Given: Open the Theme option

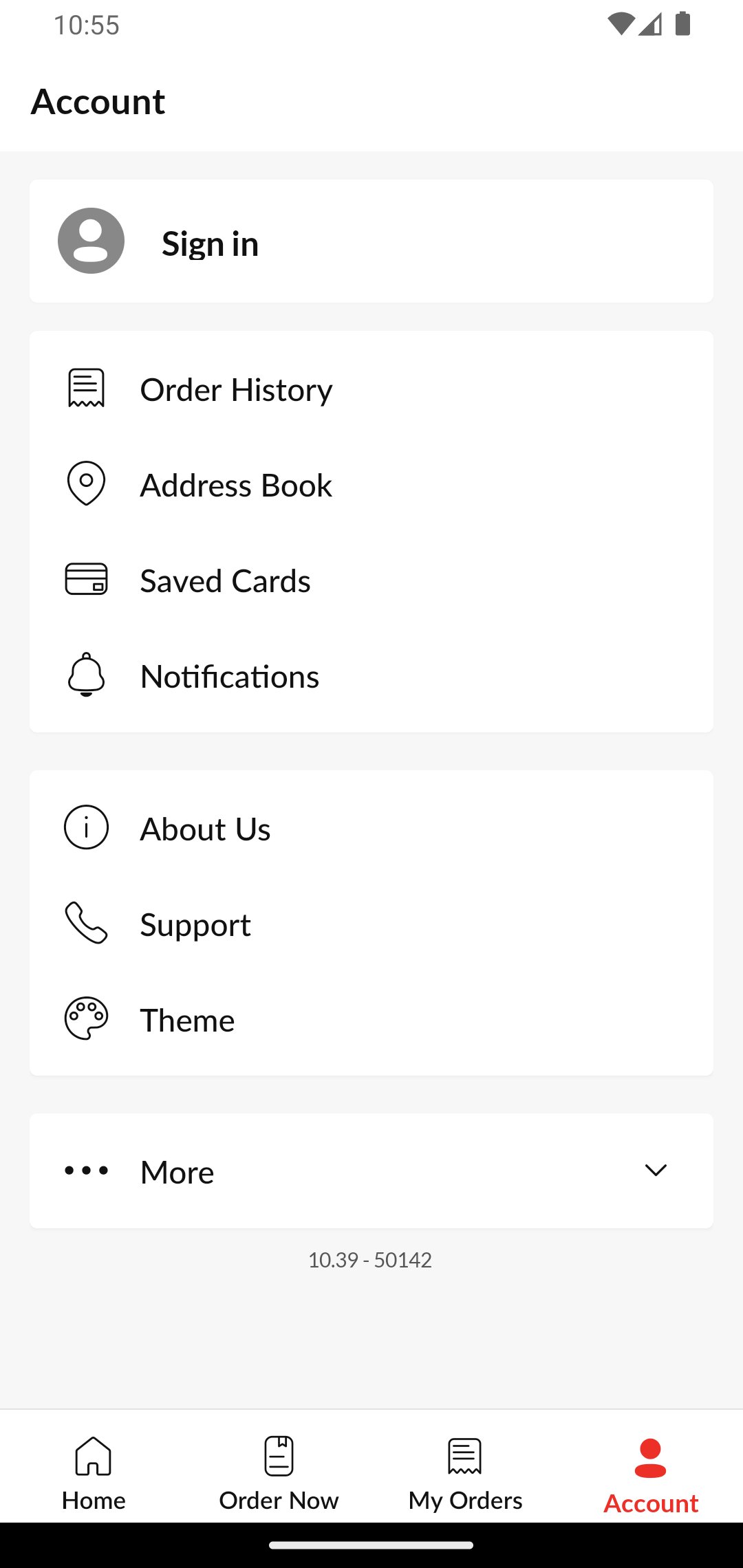Looking at the screenshot, I should (371, 1019).
